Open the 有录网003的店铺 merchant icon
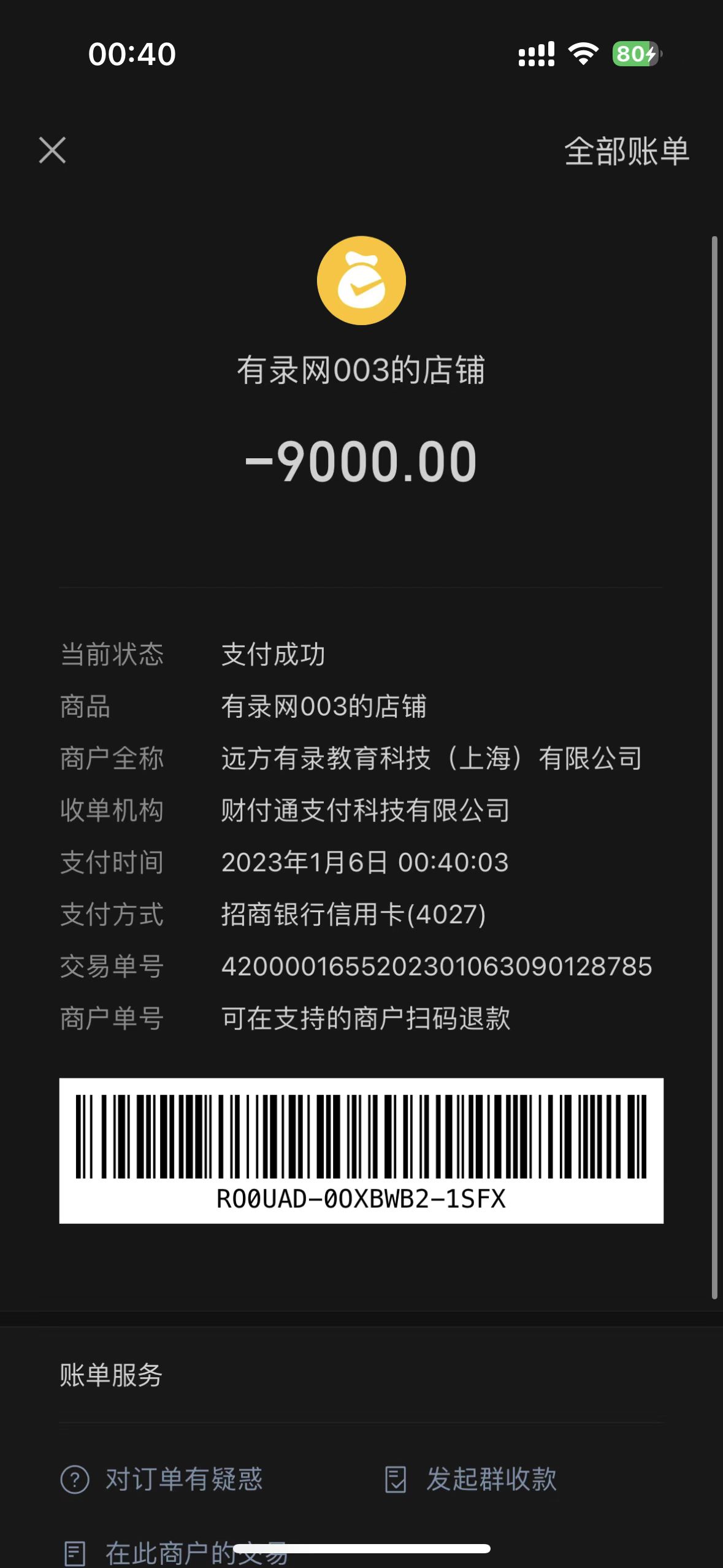 coord(361,280)
